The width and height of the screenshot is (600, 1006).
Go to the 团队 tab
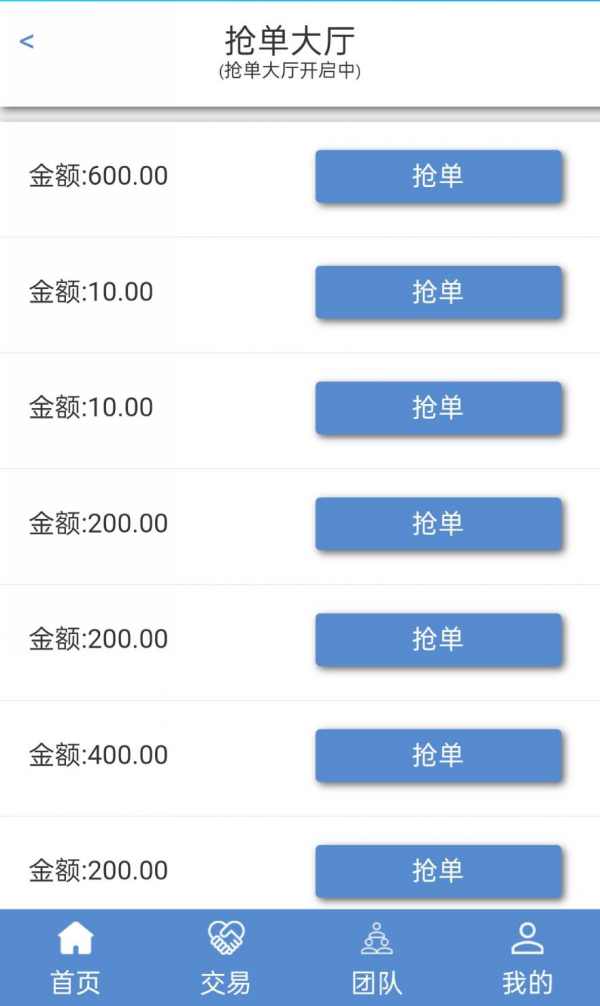[x=376, y=958]
